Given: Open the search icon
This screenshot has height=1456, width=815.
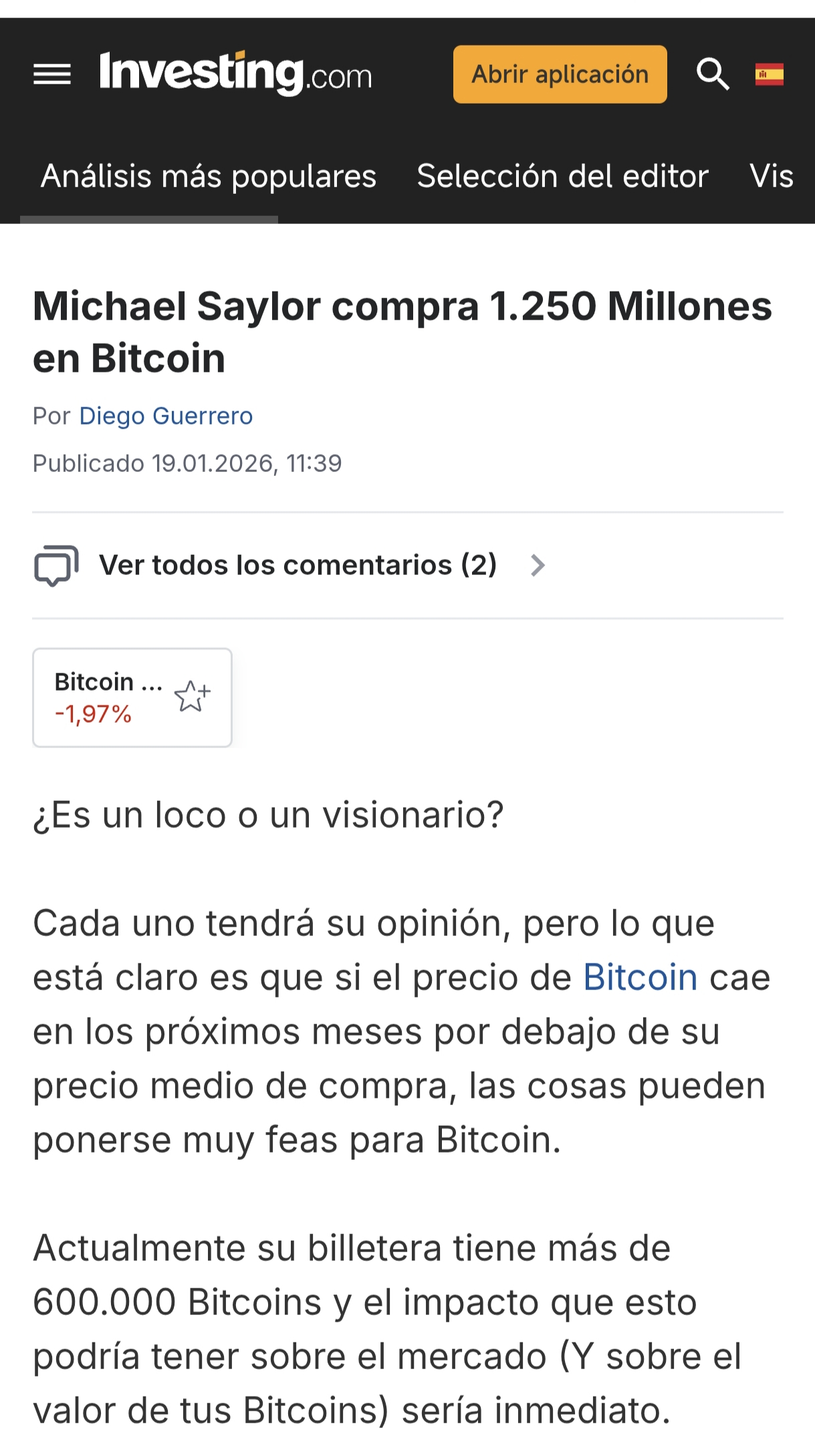Looking at the screenshot, I should (x=712, y=74).
